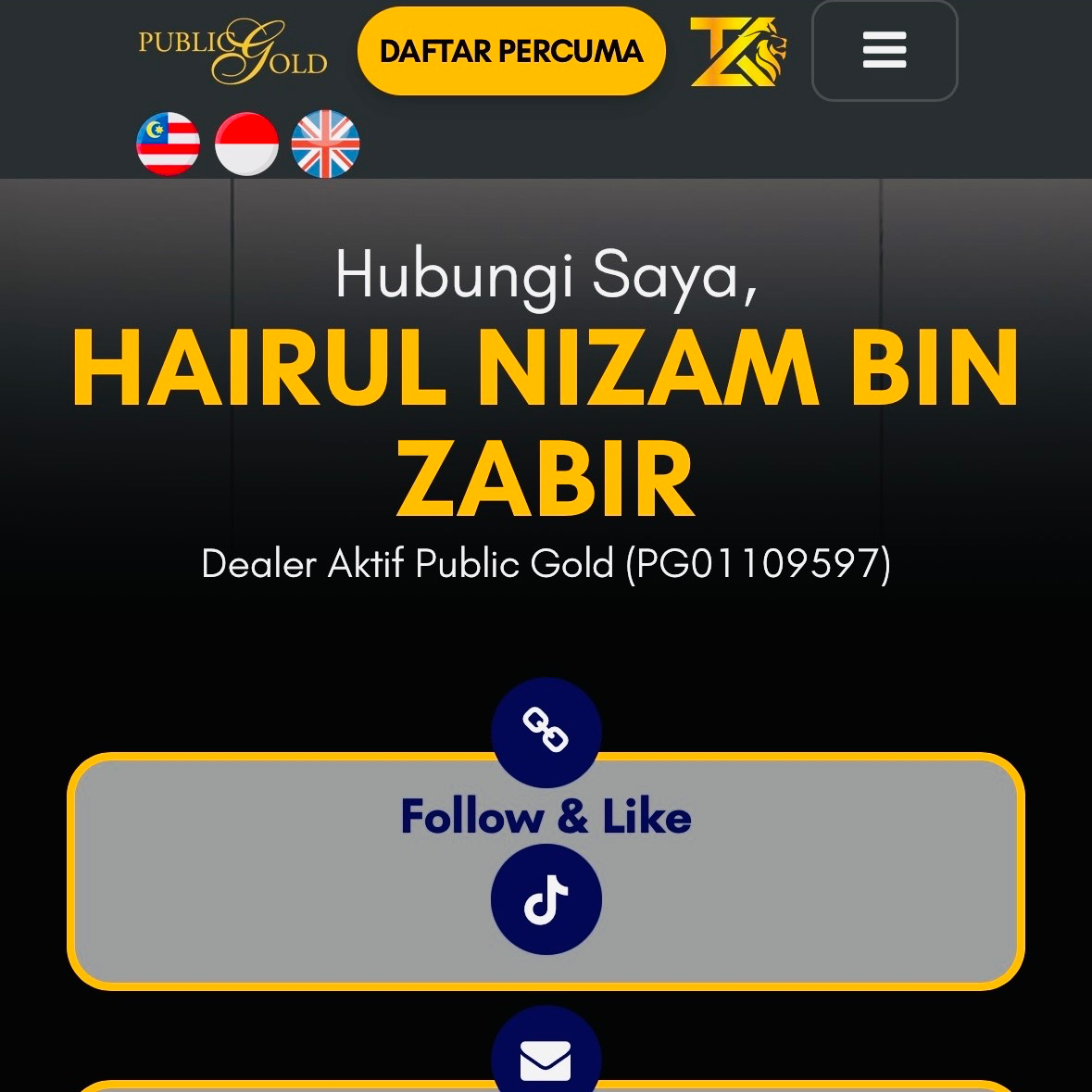This screenshot has width=1092, height=1092.
Task: Open the hamburger menu
Action: (x=884, y=51)
